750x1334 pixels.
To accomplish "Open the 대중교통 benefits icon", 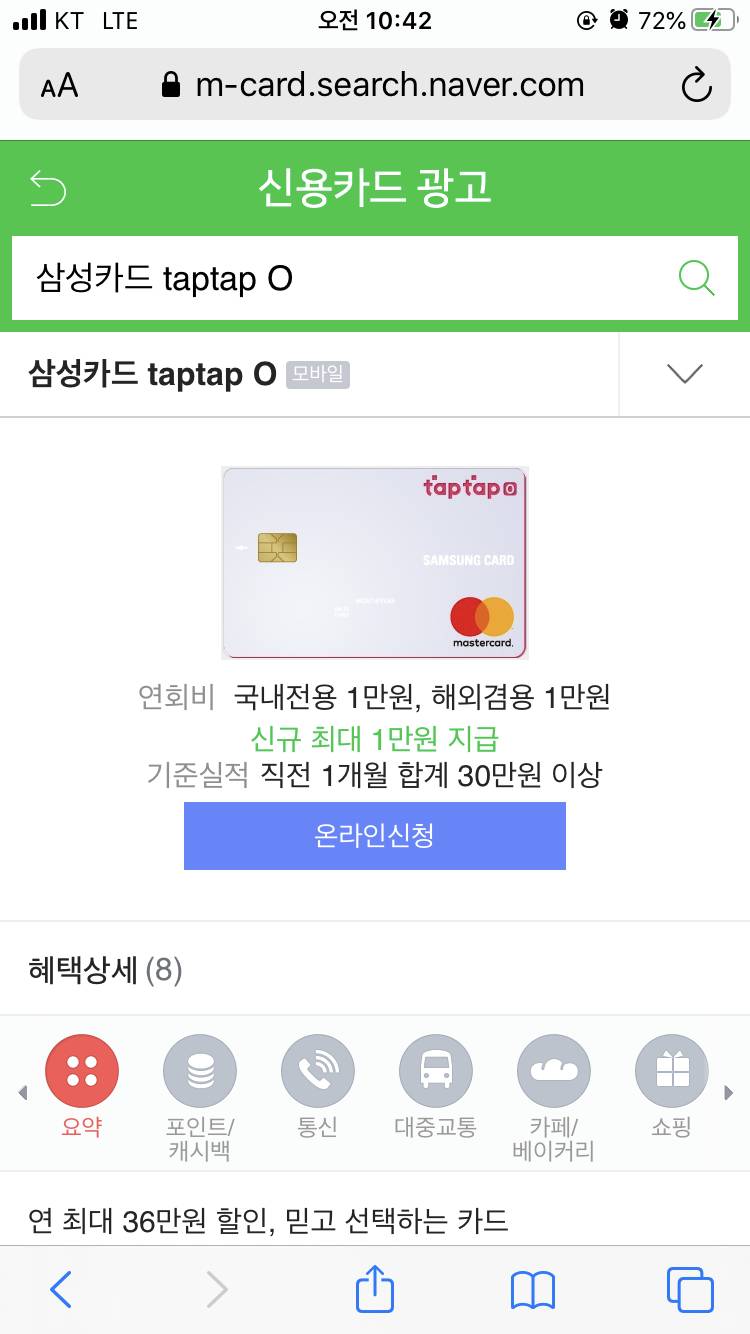I will [x=435, y=1068].
